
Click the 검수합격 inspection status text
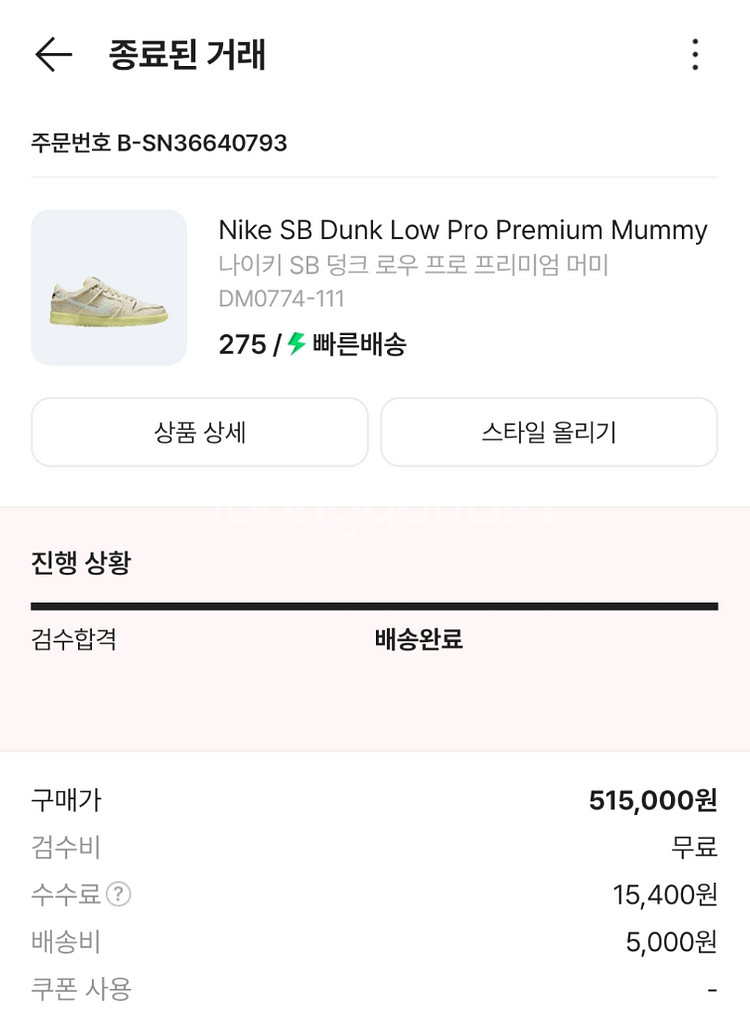pyautogui.click(x=74, y=643)
